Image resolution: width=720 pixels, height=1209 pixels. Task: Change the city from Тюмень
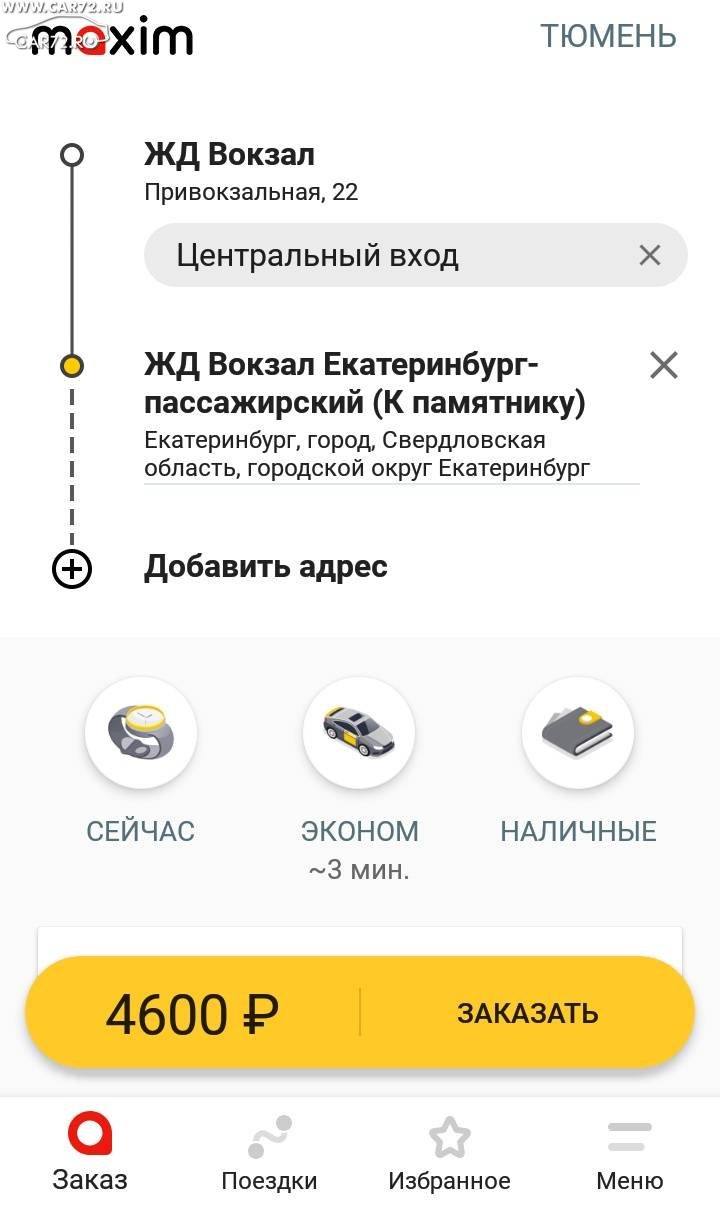tap(608, 36)
